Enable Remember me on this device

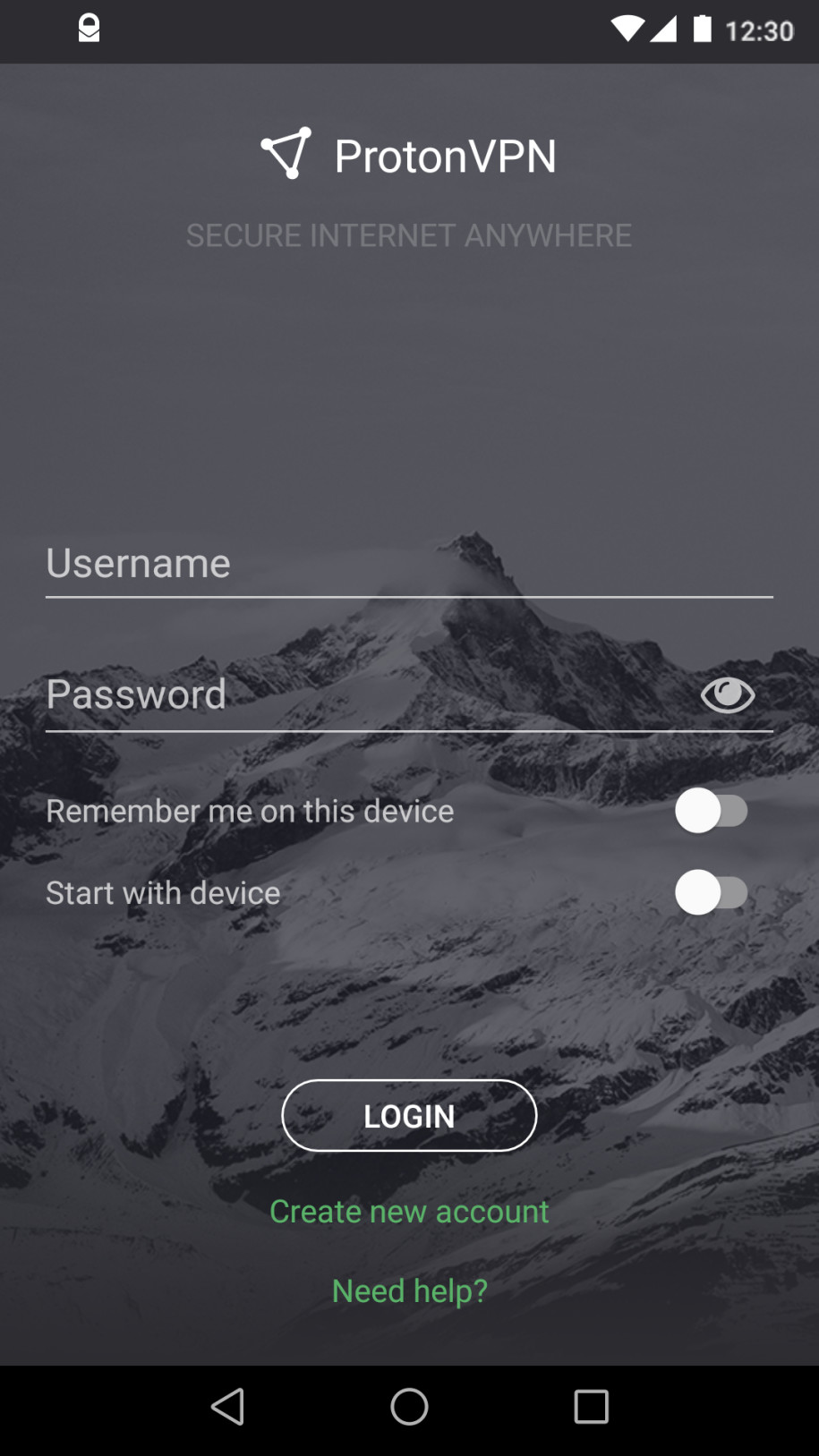click(712, 811)
